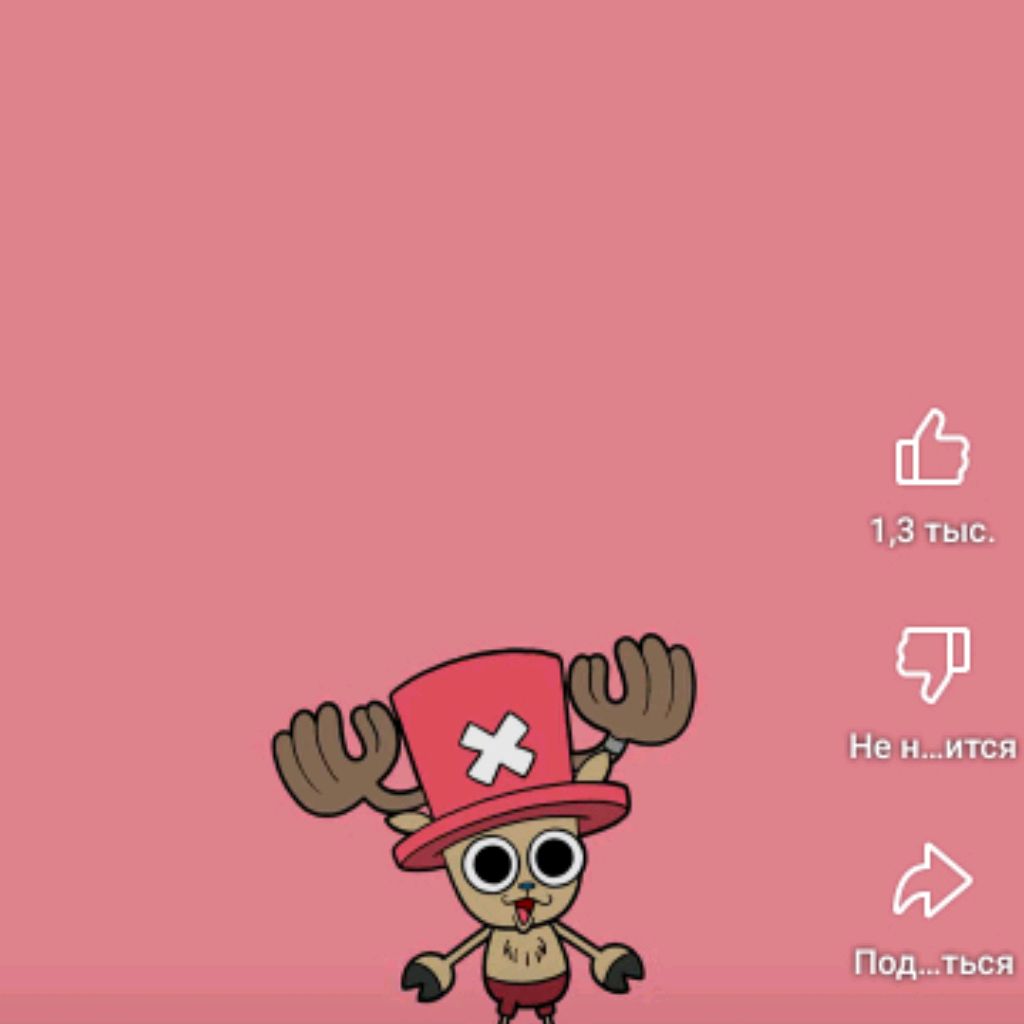Like this Shorts video
This screenshot has width=1024, height=1024.
(932, 447)
